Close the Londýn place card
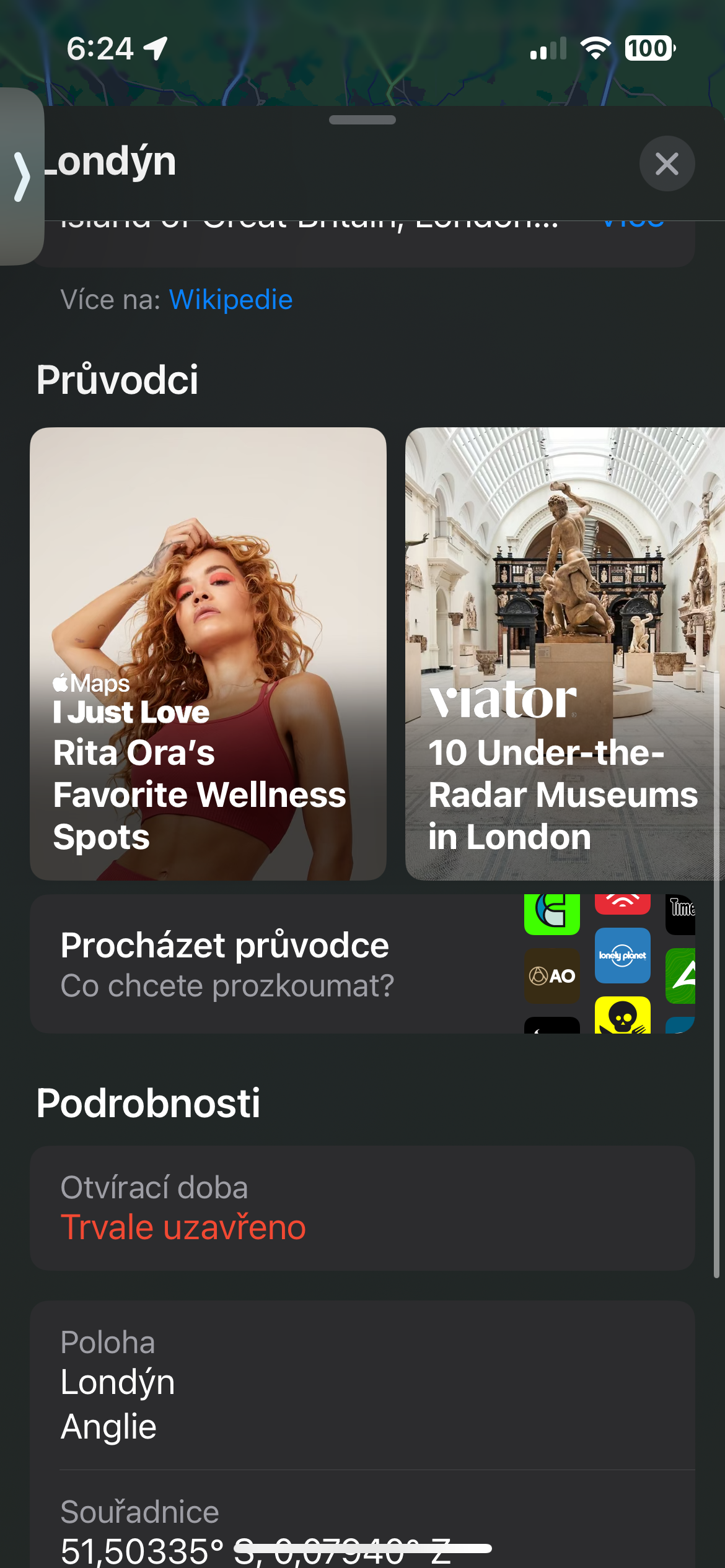 coord(667,164)
